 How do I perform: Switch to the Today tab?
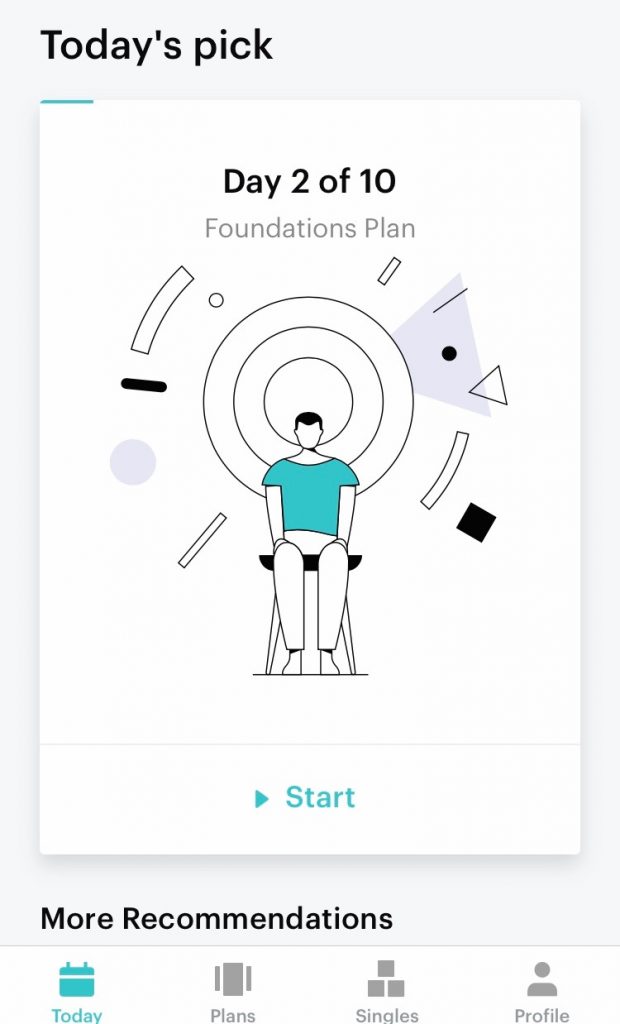pos(77,991)
